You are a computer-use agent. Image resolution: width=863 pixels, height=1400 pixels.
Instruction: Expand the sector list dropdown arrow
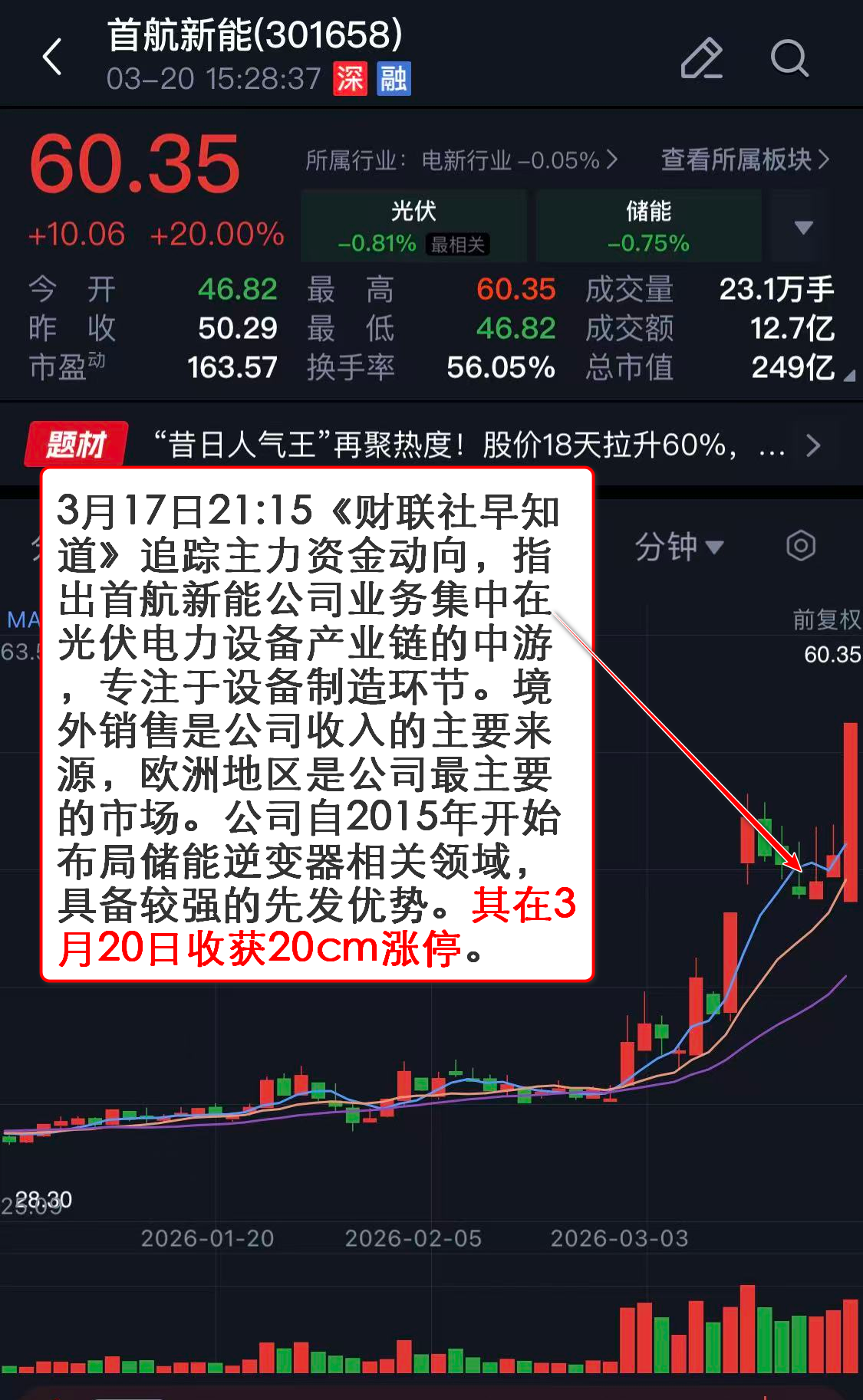tap(803, 227)
